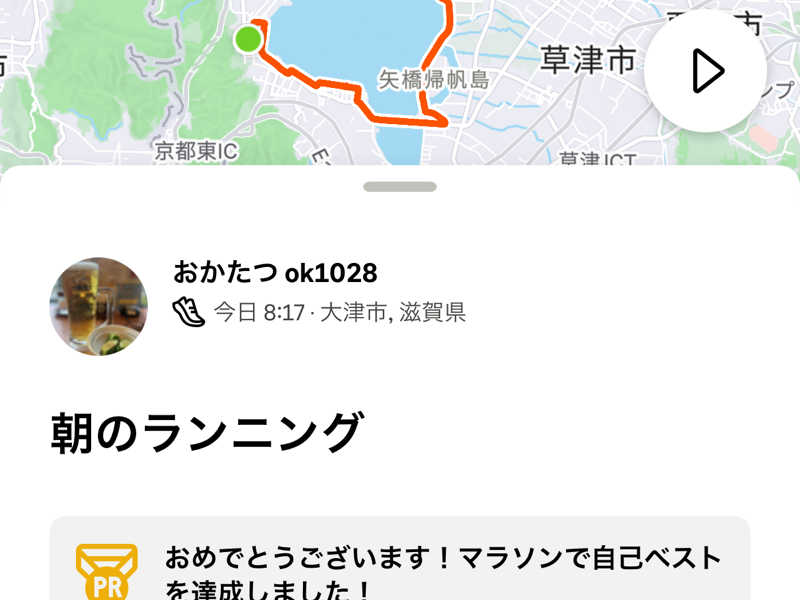
Task: Tap the bottom sheet drag handle
Action: 400,187
